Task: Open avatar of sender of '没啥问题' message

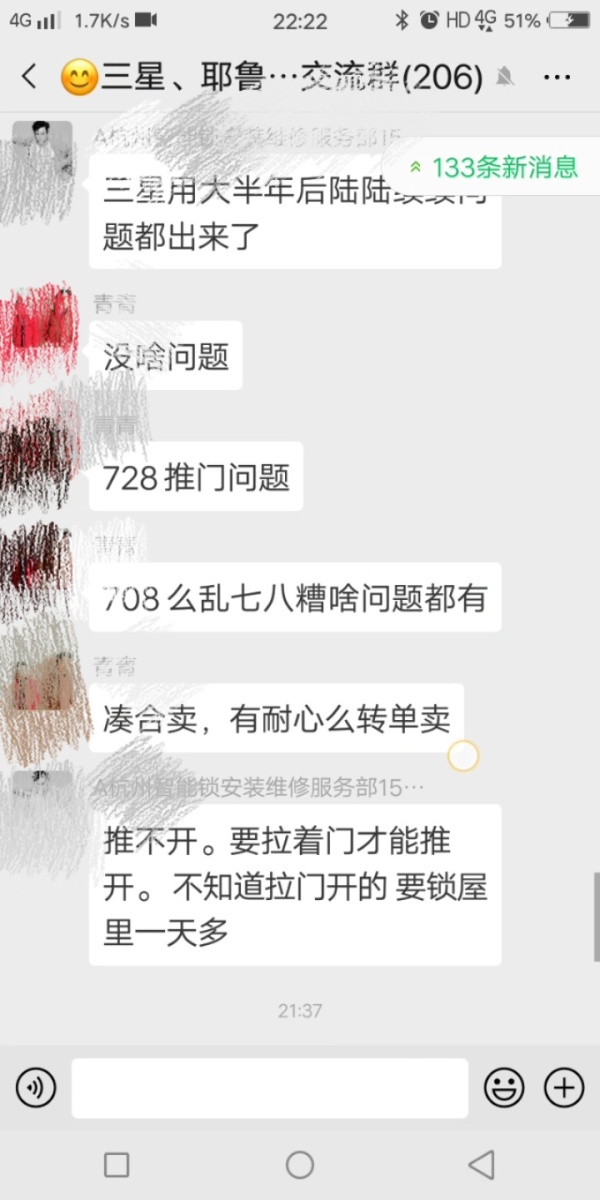Action: tap(42, 318)
